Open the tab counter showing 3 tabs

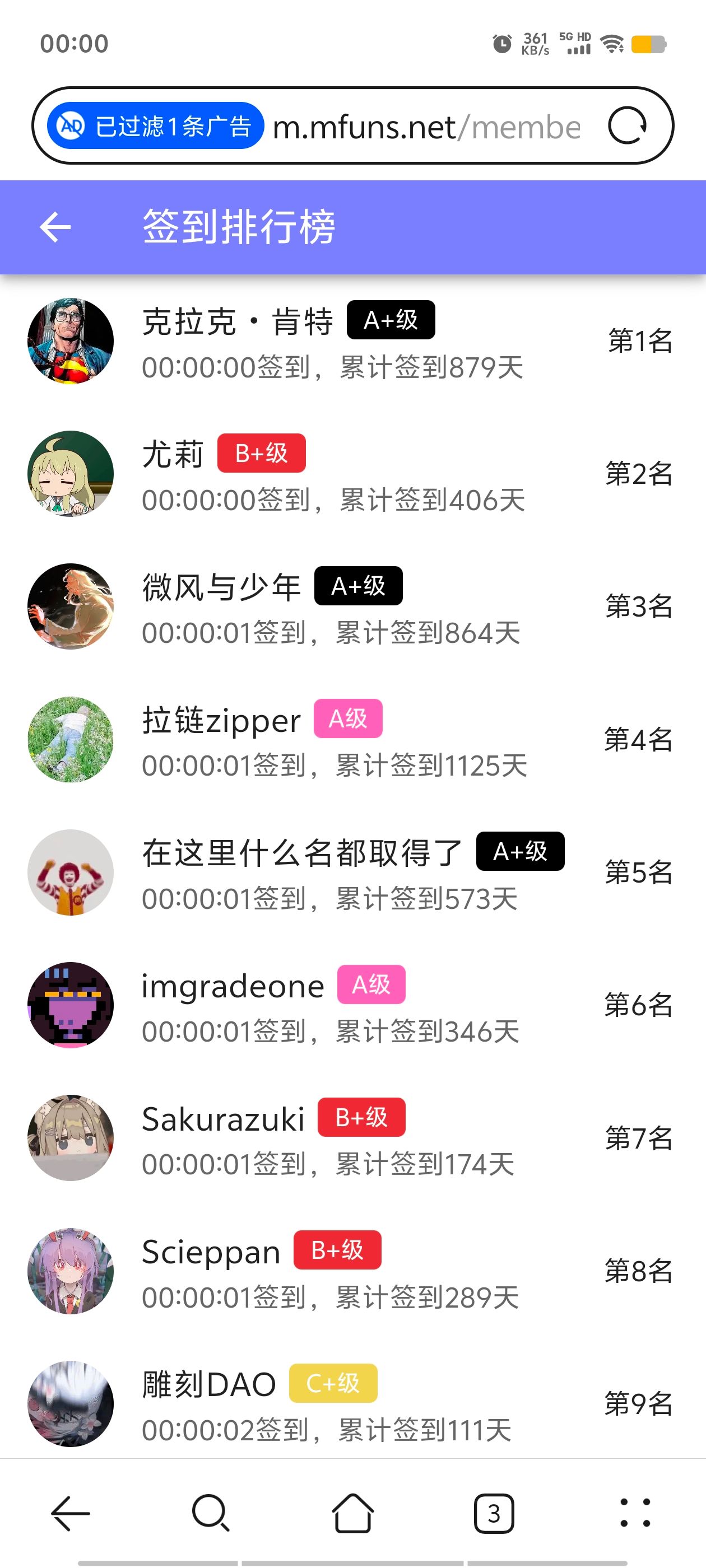[494, 1513]
